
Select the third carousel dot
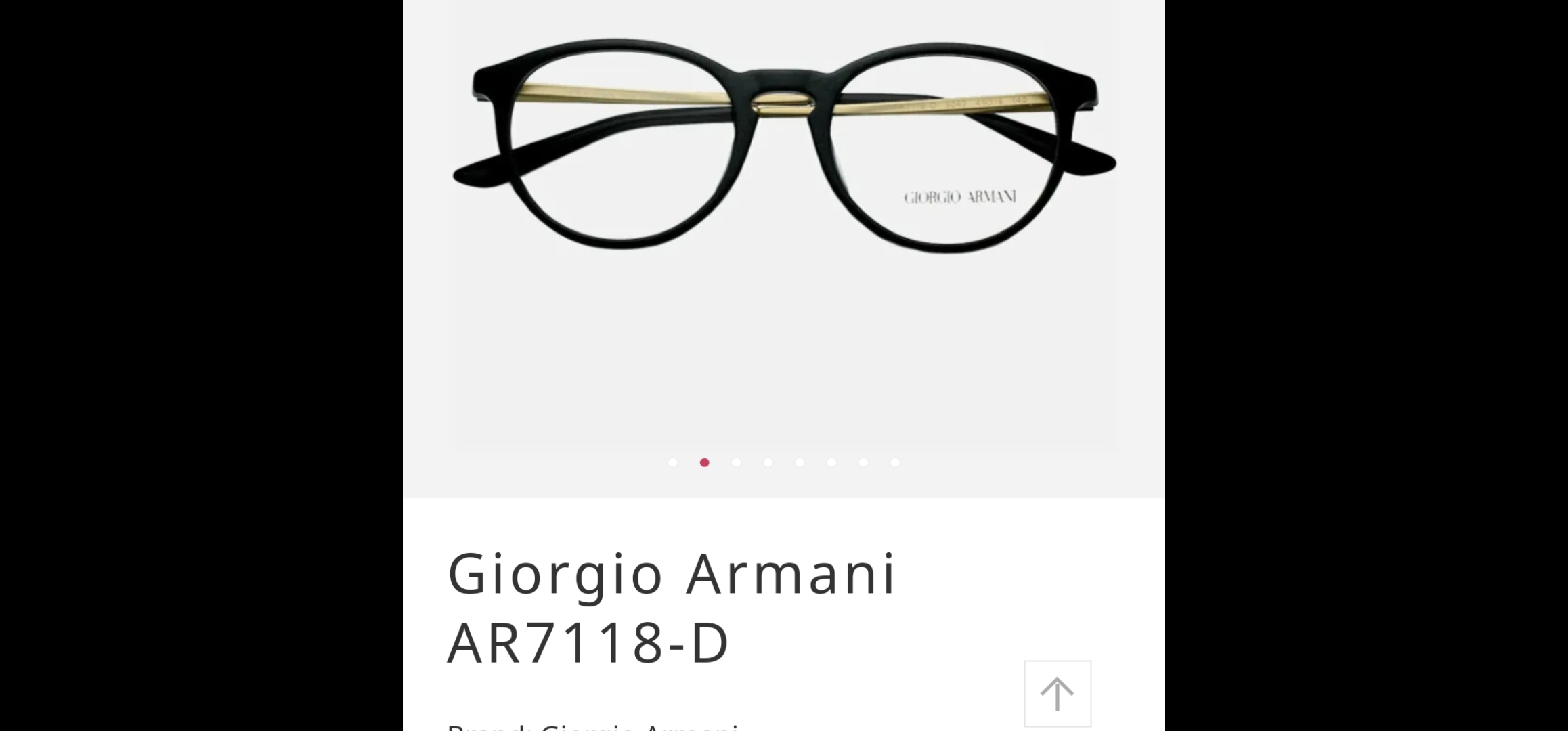pyautogui.click(x=736, y=462)
